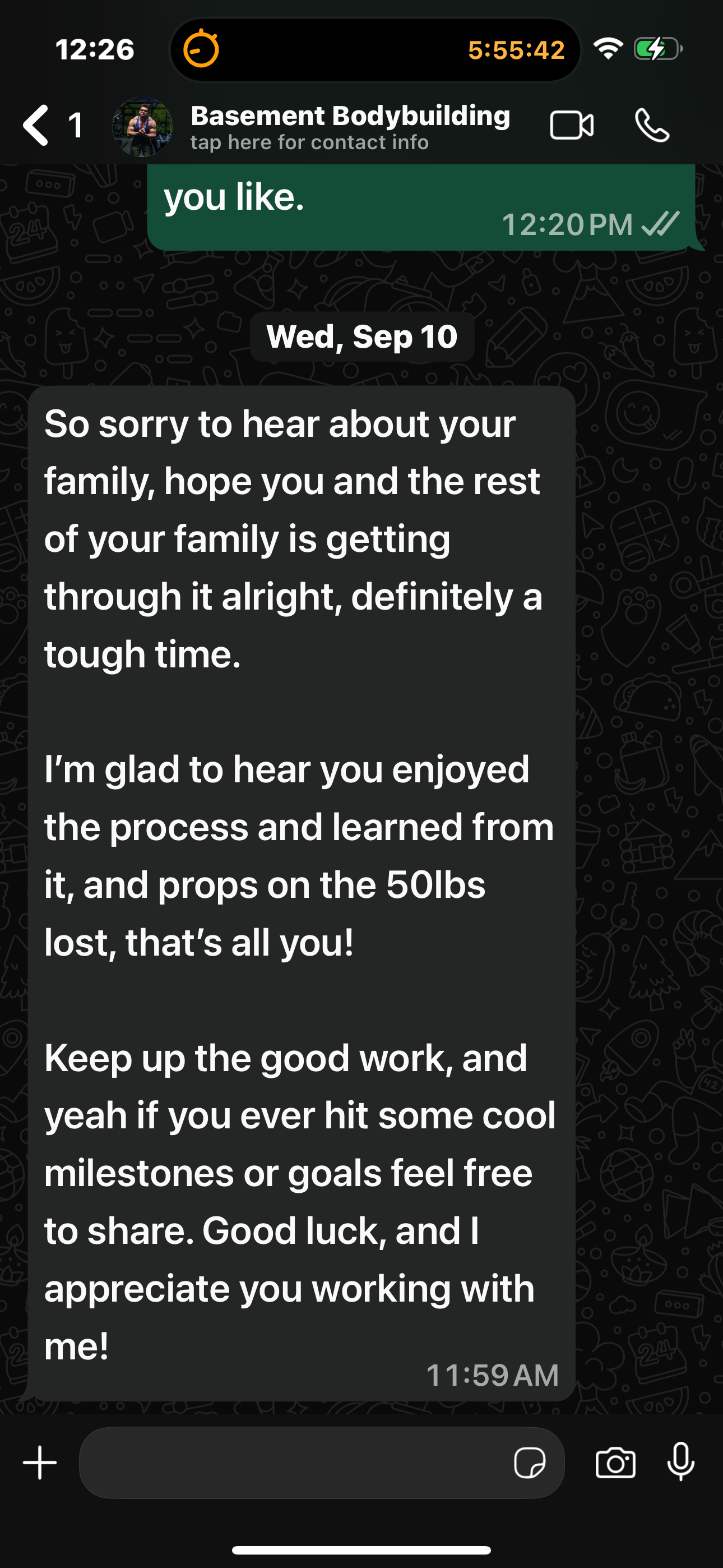Open the sticker picker
The width and height of the screenshot is (723, 1568).
point(530,1463)
